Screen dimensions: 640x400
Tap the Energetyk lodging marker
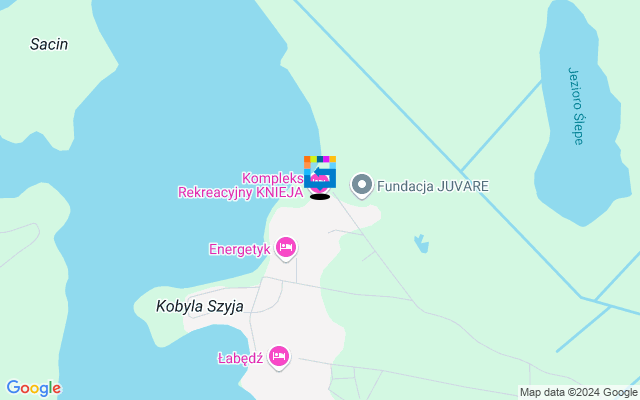click(x=286, y=247)
